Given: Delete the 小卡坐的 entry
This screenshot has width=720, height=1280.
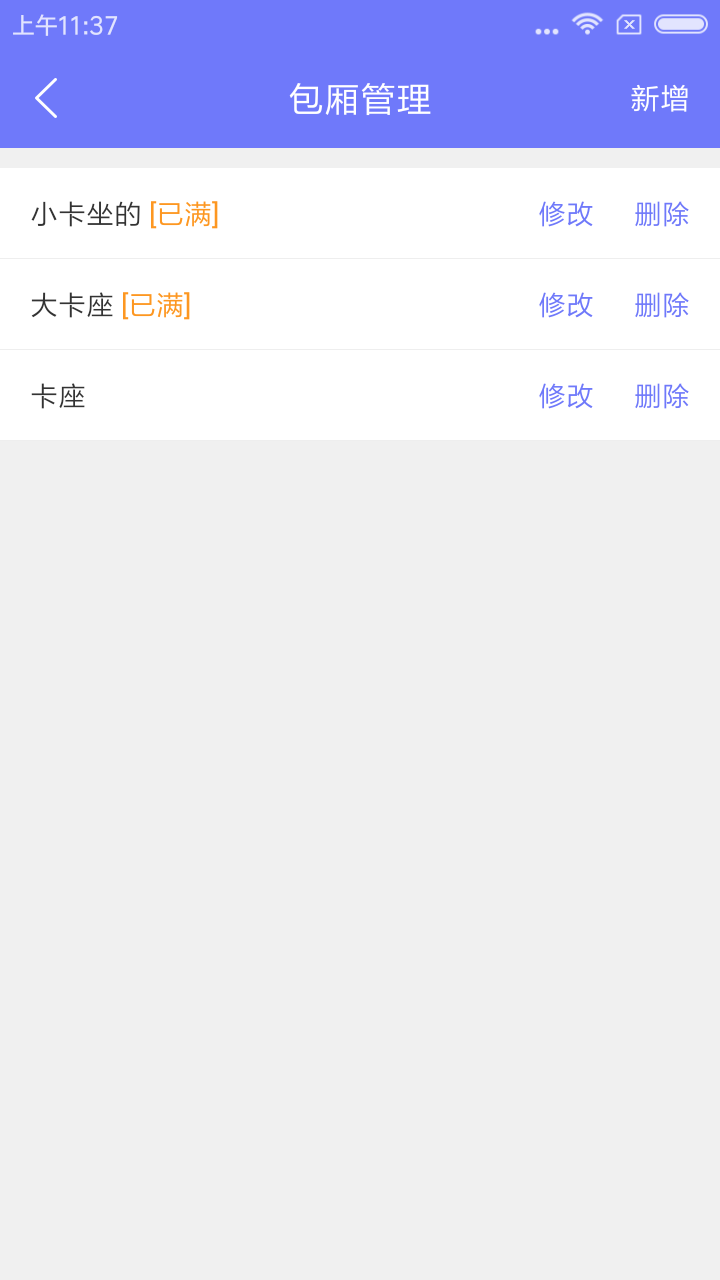Looking at the screenshot, I should point(661,214).
